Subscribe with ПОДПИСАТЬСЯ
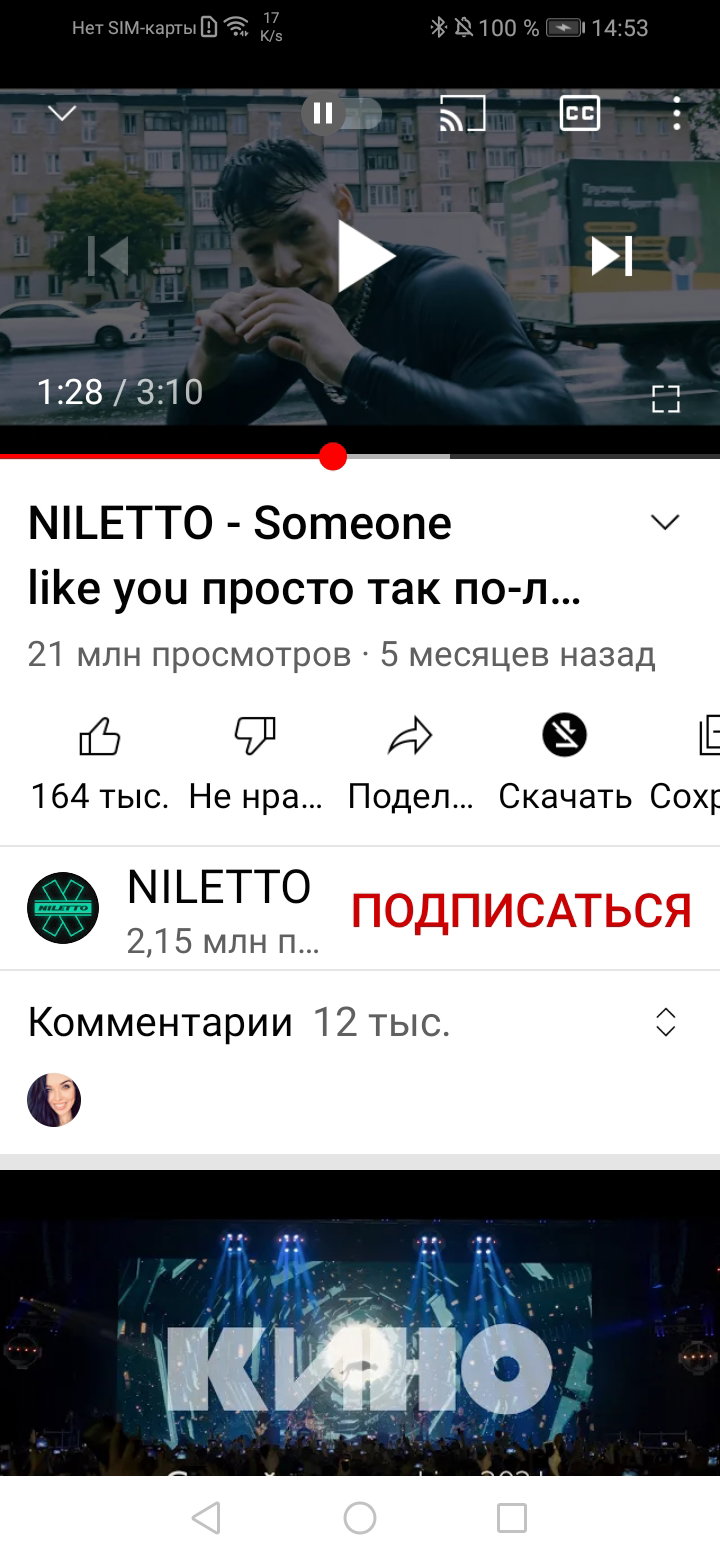720x1560 pixels. [521, 910]
